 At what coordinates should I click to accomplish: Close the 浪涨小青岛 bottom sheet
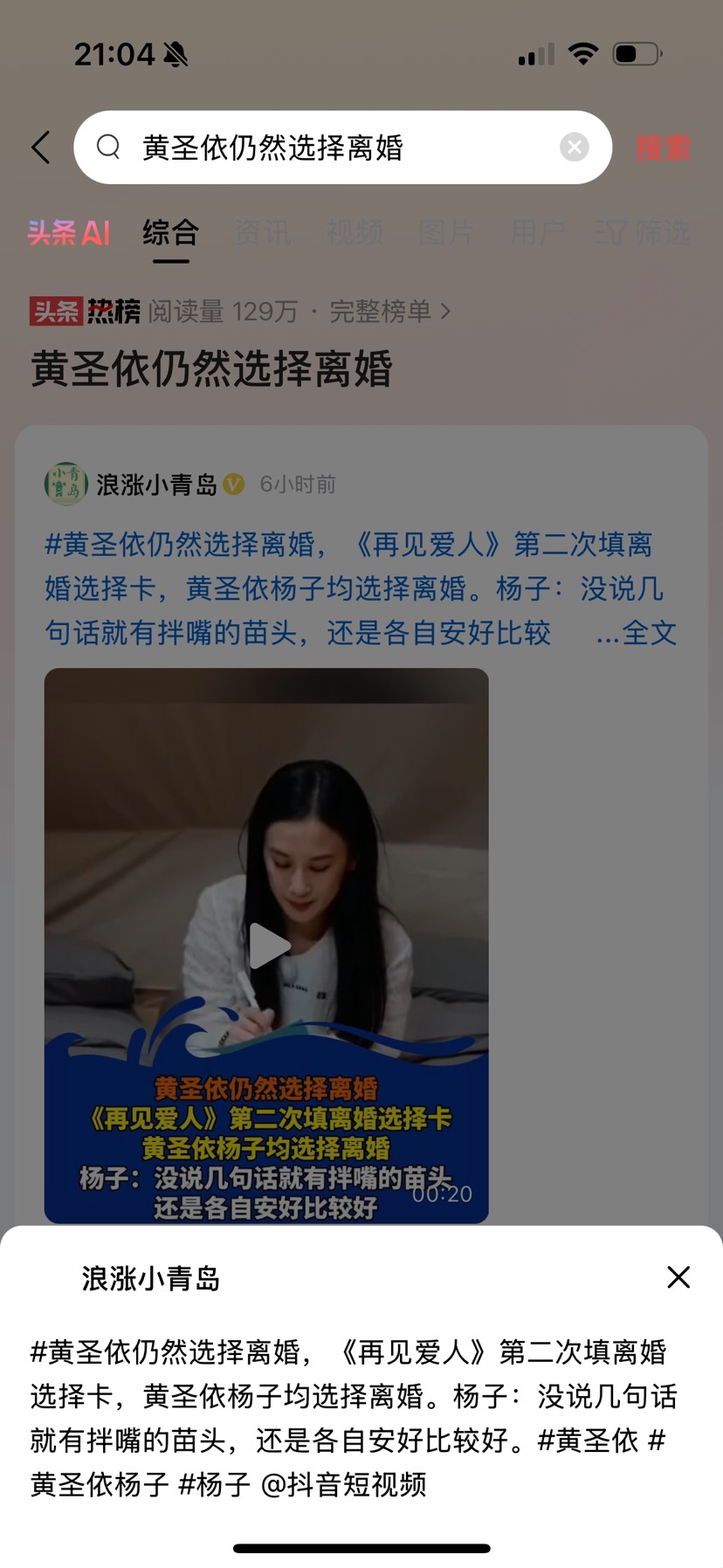click(678, 1277)
